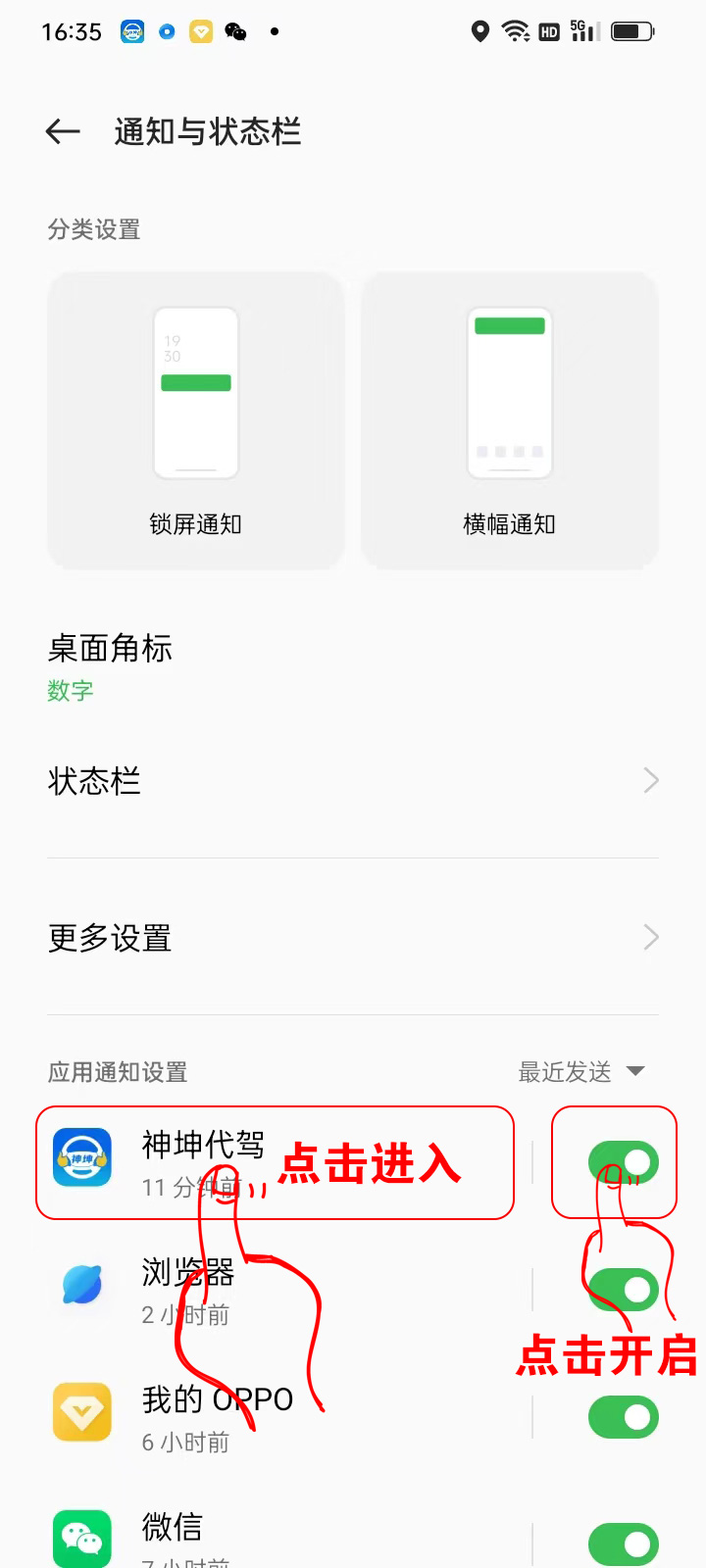The image size is (706, 1568).
Task: Open 神坤代驾 notification settings
Action: (x=275, y=1163)
